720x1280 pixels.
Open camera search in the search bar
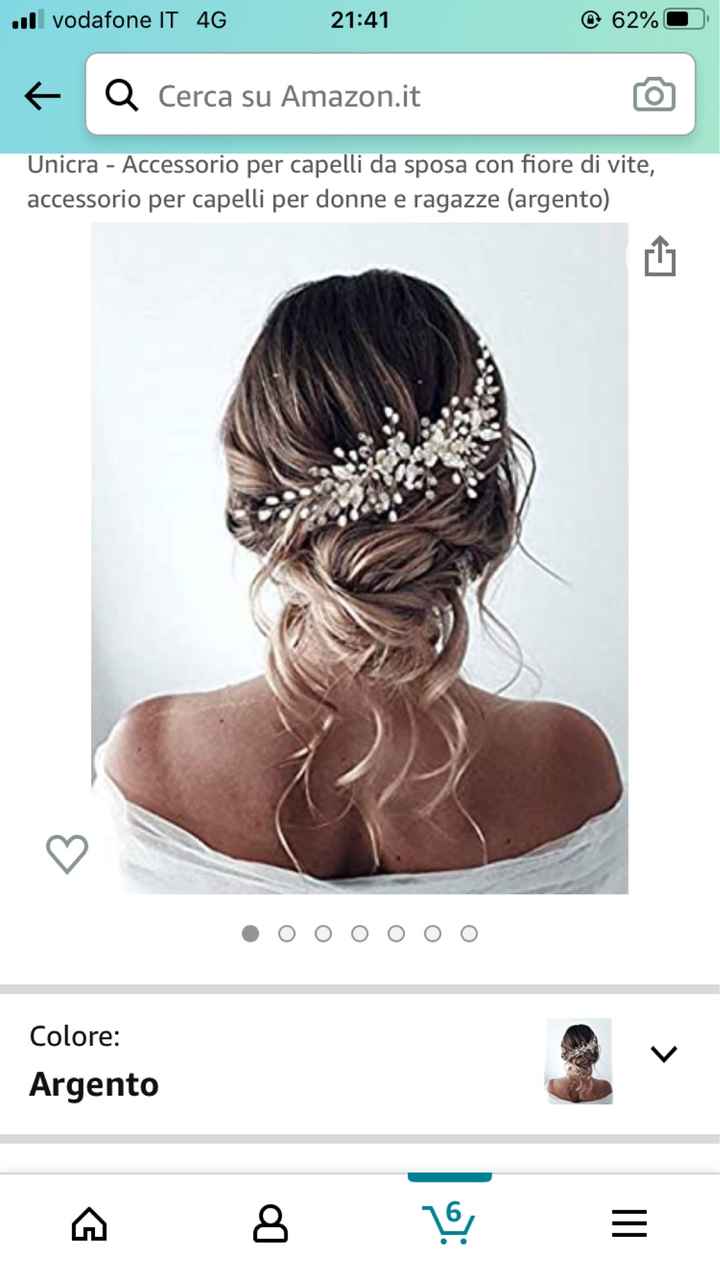click(x=654, y=96)
